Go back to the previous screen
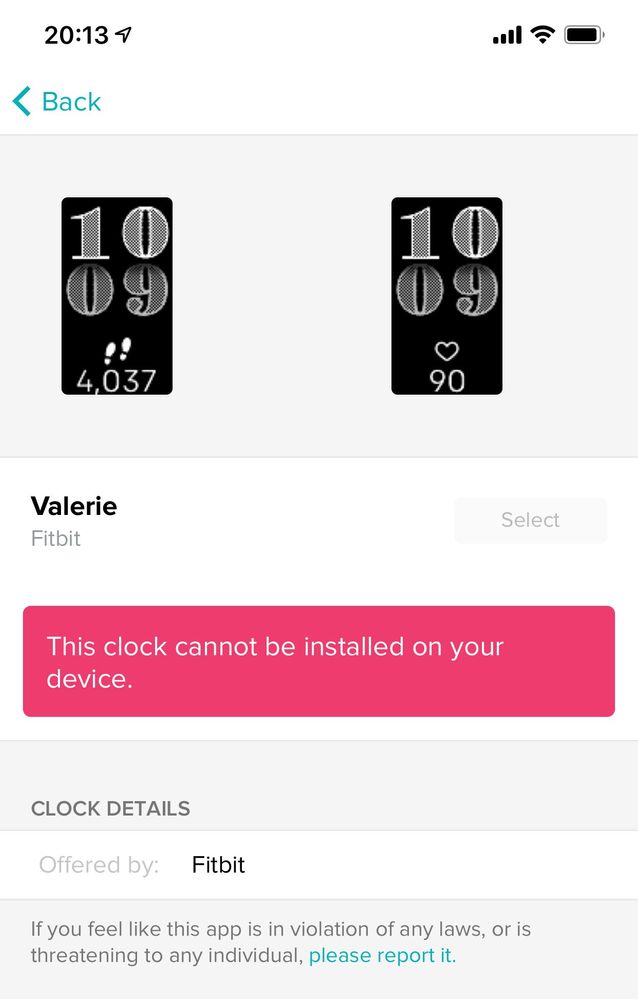The height and width of the screenshot is (999, 638). [57, 101]
